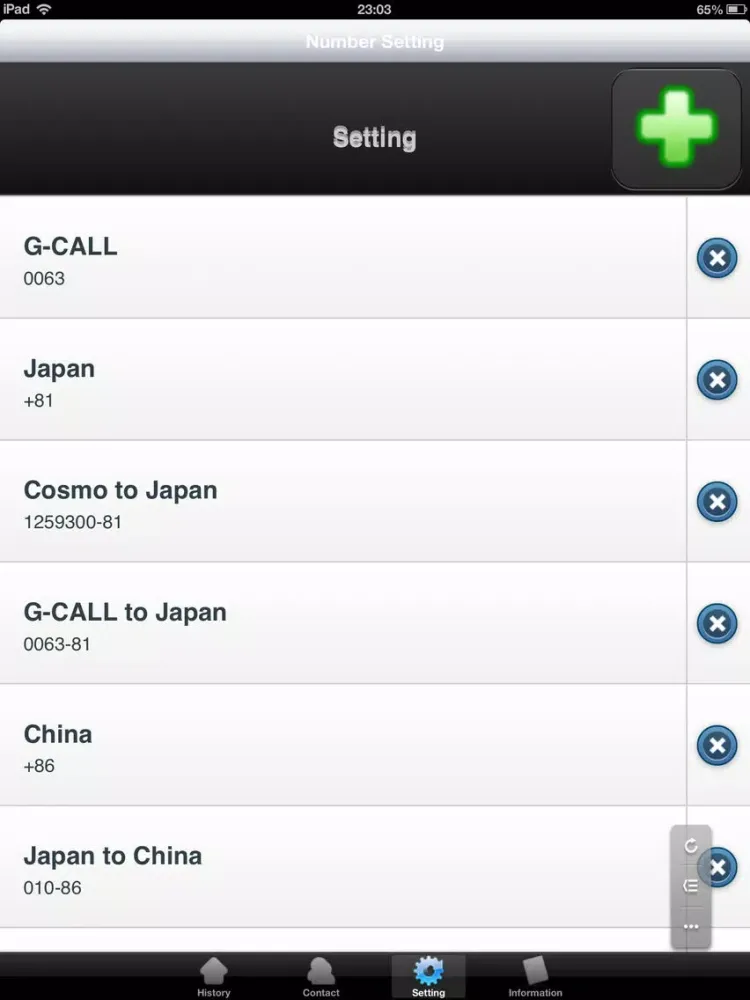Delete the China +86 entry
The image size is (750, 1000).
pos(716,746)
